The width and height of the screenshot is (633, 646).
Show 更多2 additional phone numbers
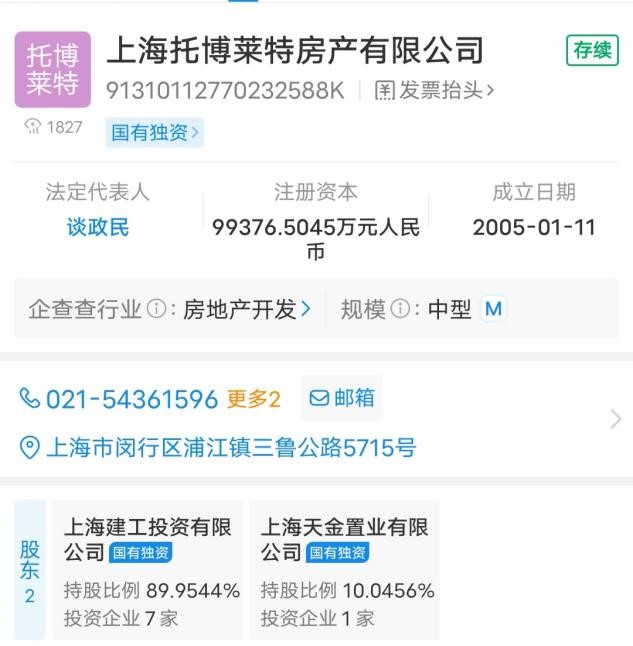tap(254, 399)
